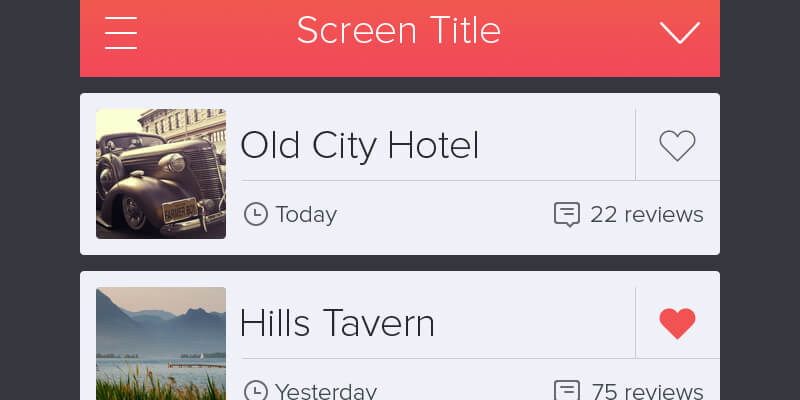Open the Old City Hotel card
Screen dimensions: 800x400
360,146
